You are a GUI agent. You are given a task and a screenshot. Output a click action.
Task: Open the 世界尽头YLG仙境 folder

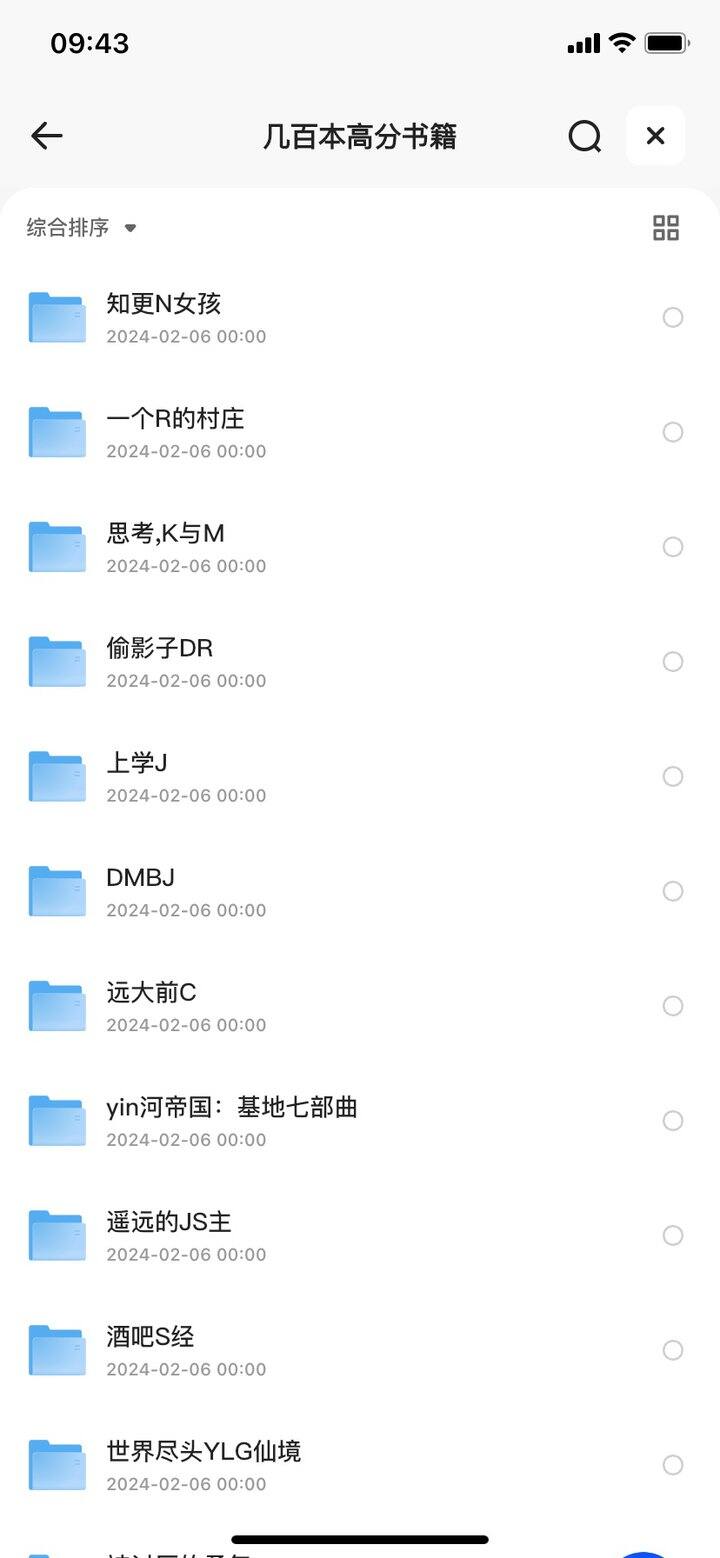360,1465
